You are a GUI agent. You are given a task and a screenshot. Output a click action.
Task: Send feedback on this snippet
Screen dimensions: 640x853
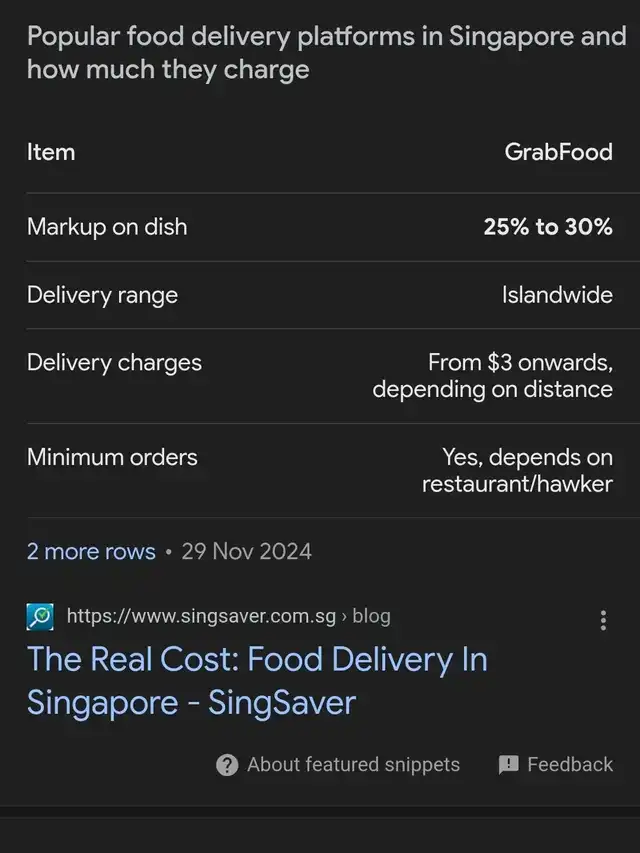[556, 765]
